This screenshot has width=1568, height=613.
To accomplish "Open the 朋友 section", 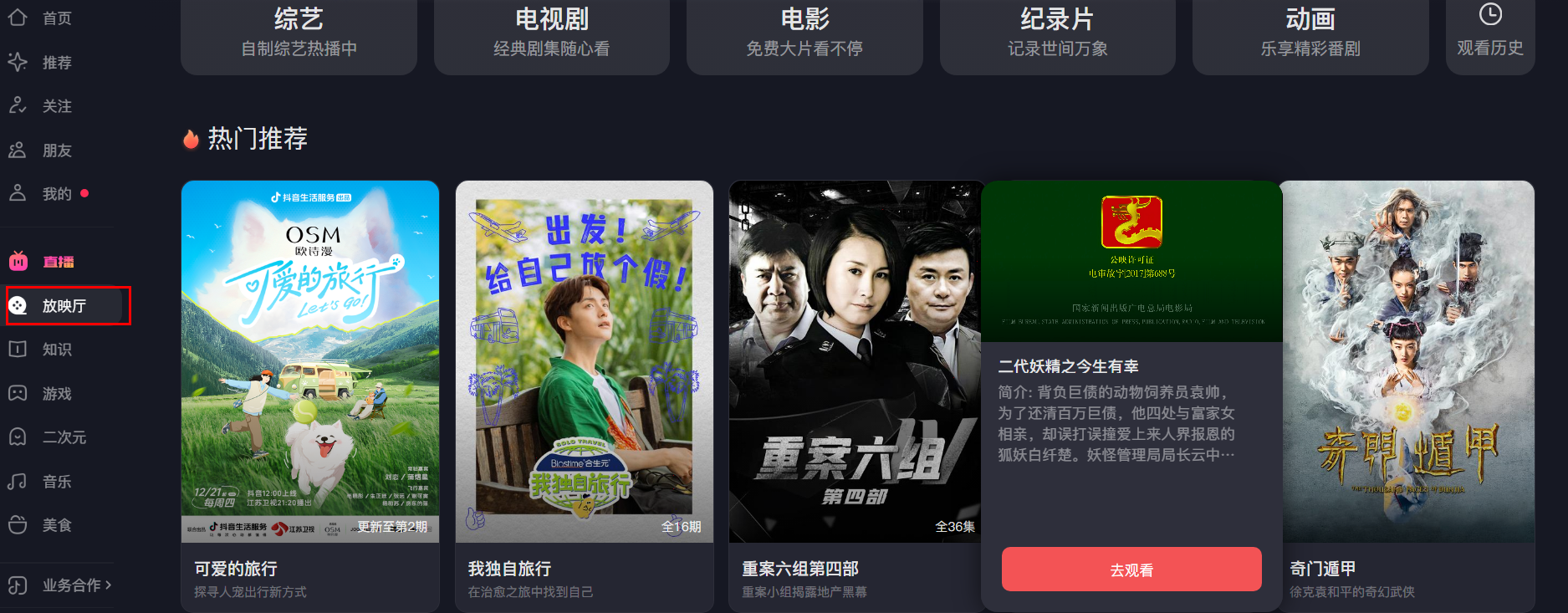I will 56,151.
